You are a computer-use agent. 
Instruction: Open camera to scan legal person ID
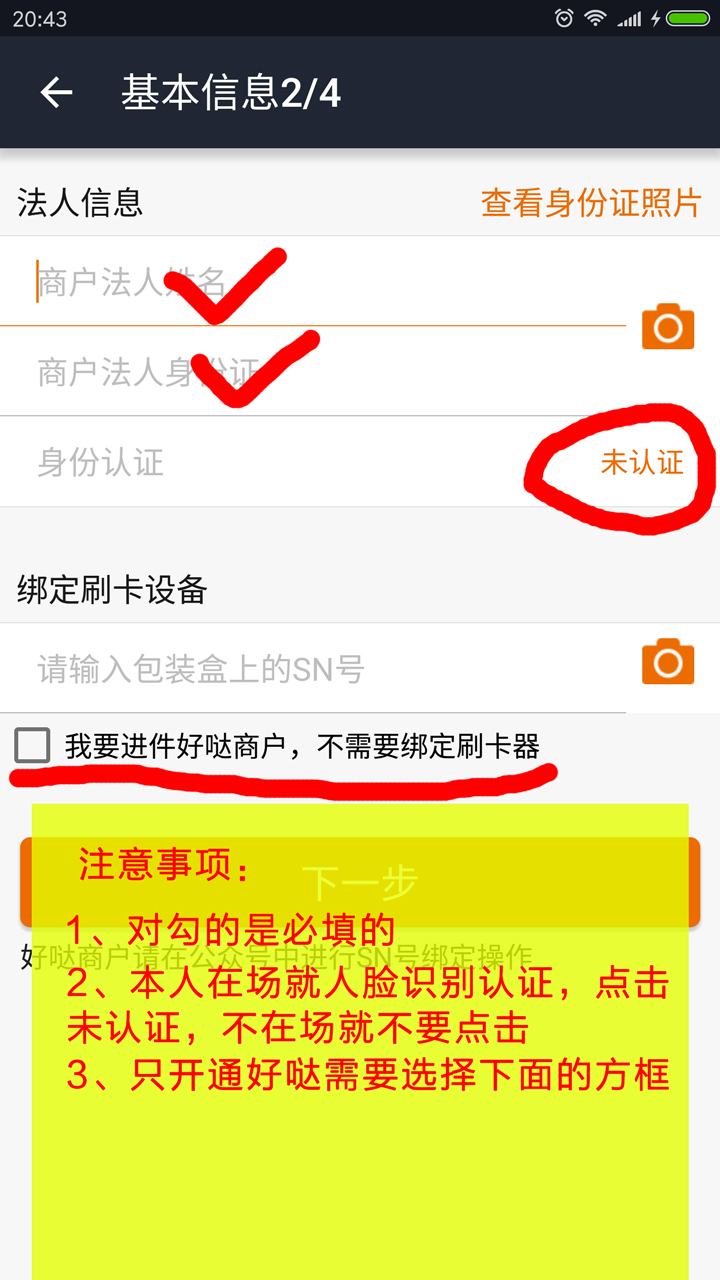point(668,327)
